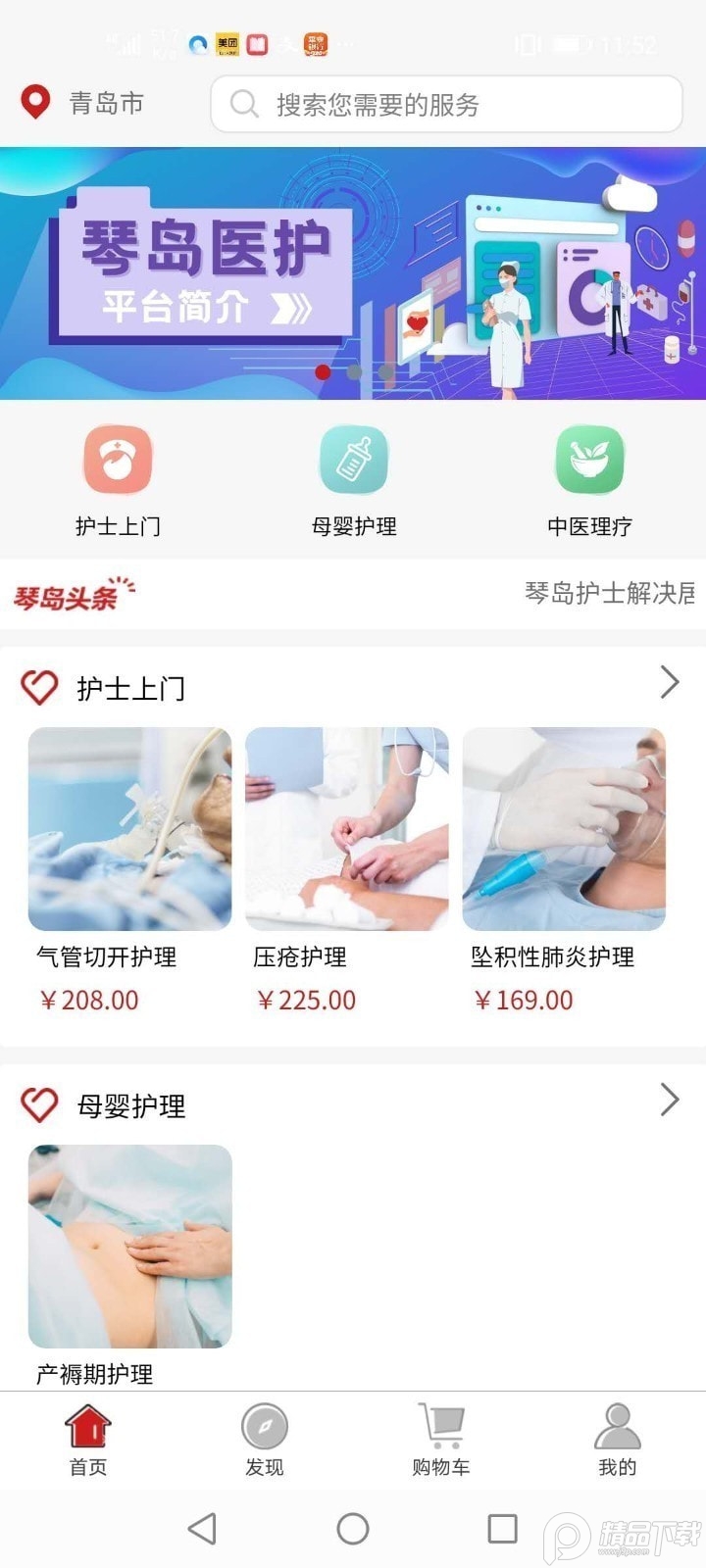Tap the red heart icon beside 护士上门 section
The height and width of the screenshot is (1568, 706).
click(x=40, y=686)
